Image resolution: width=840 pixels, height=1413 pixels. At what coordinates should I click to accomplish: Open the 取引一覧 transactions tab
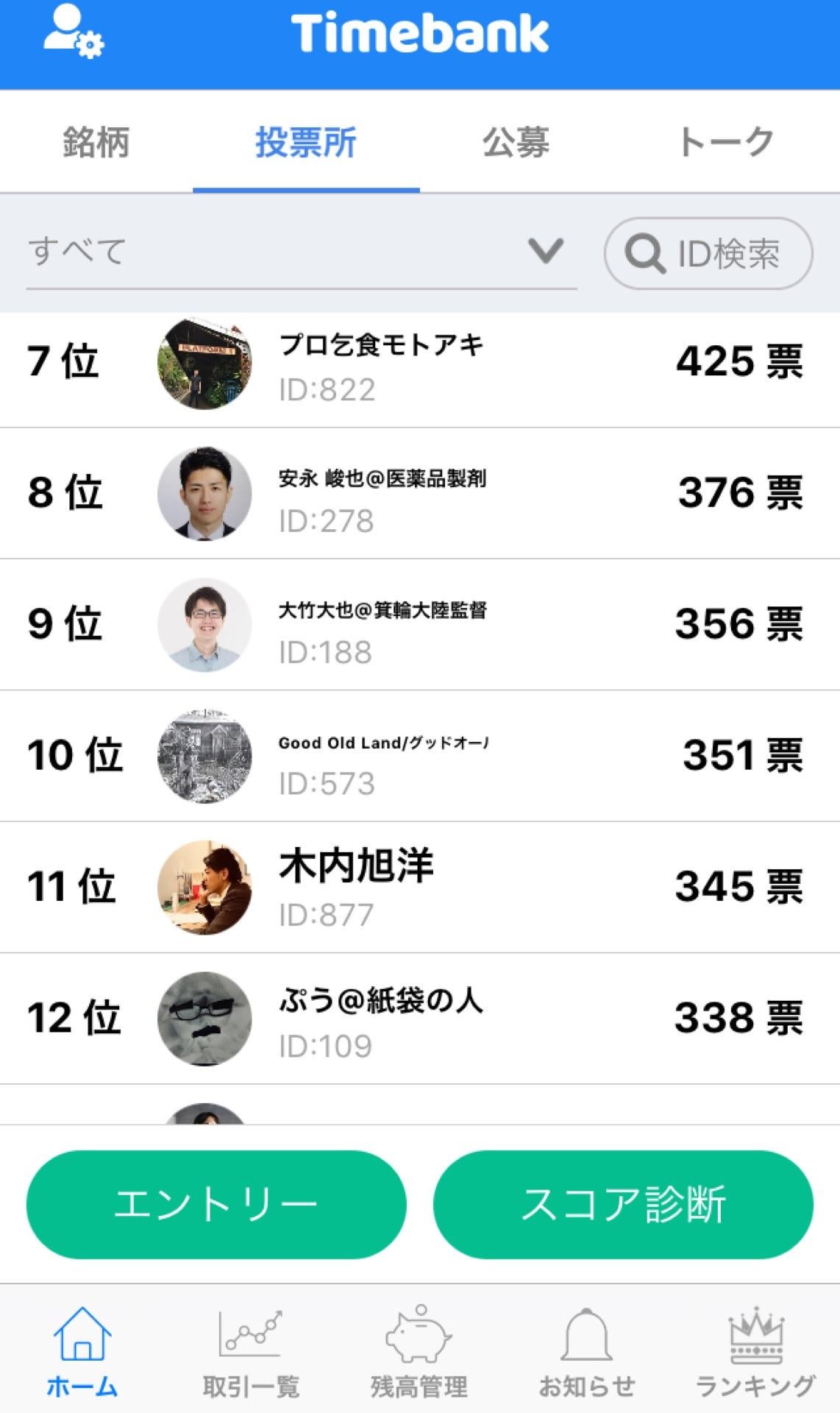[x=251, y=1352]
